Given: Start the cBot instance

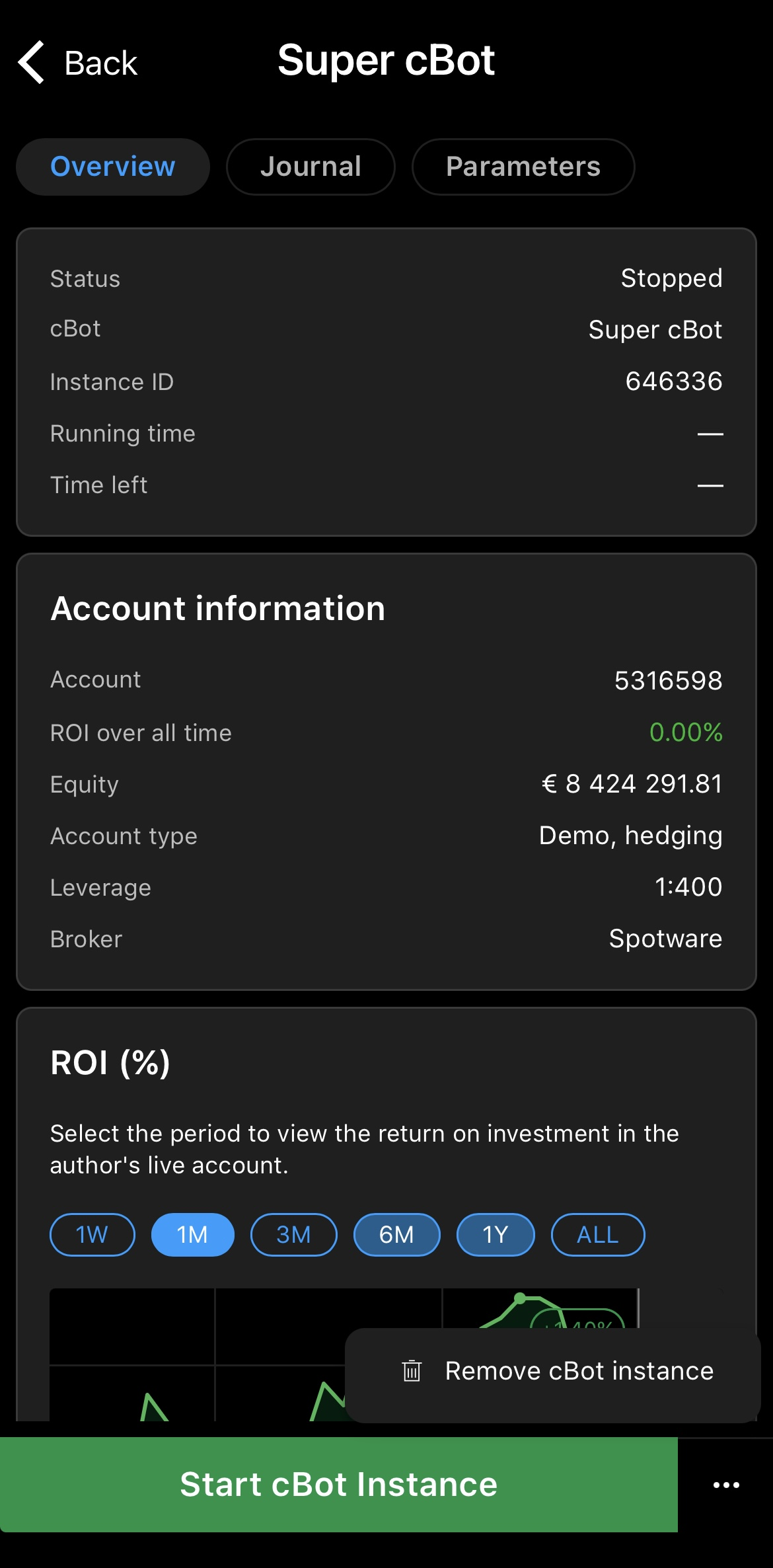Looking at the screenshot, I should (x=338, y=1484).
